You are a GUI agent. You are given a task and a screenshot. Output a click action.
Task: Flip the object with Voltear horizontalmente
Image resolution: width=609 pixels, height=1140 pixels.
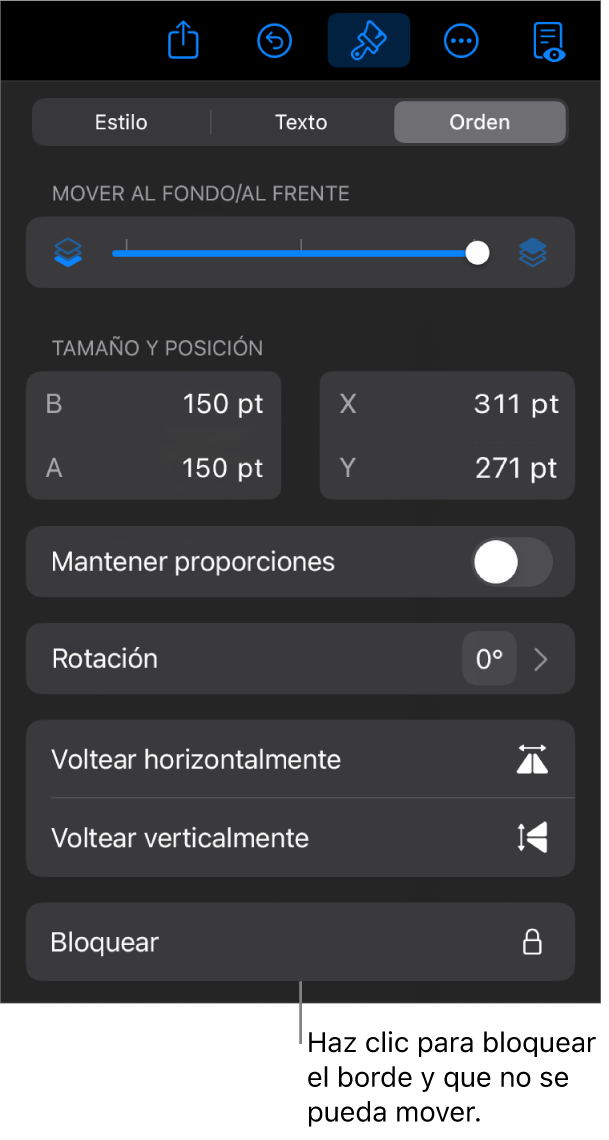coord(300,760)
